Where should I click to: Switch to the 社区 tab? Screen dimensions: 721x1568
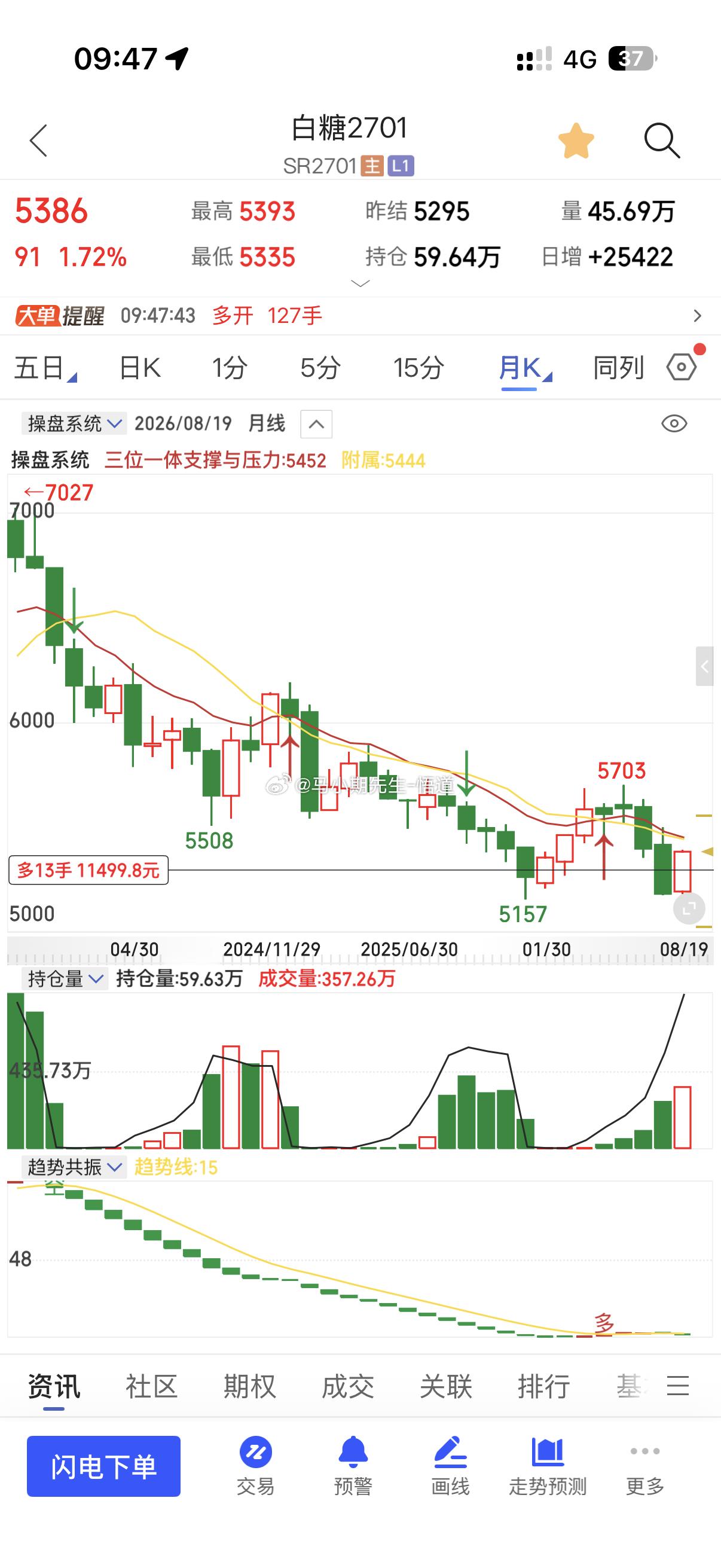(151, 1387)
